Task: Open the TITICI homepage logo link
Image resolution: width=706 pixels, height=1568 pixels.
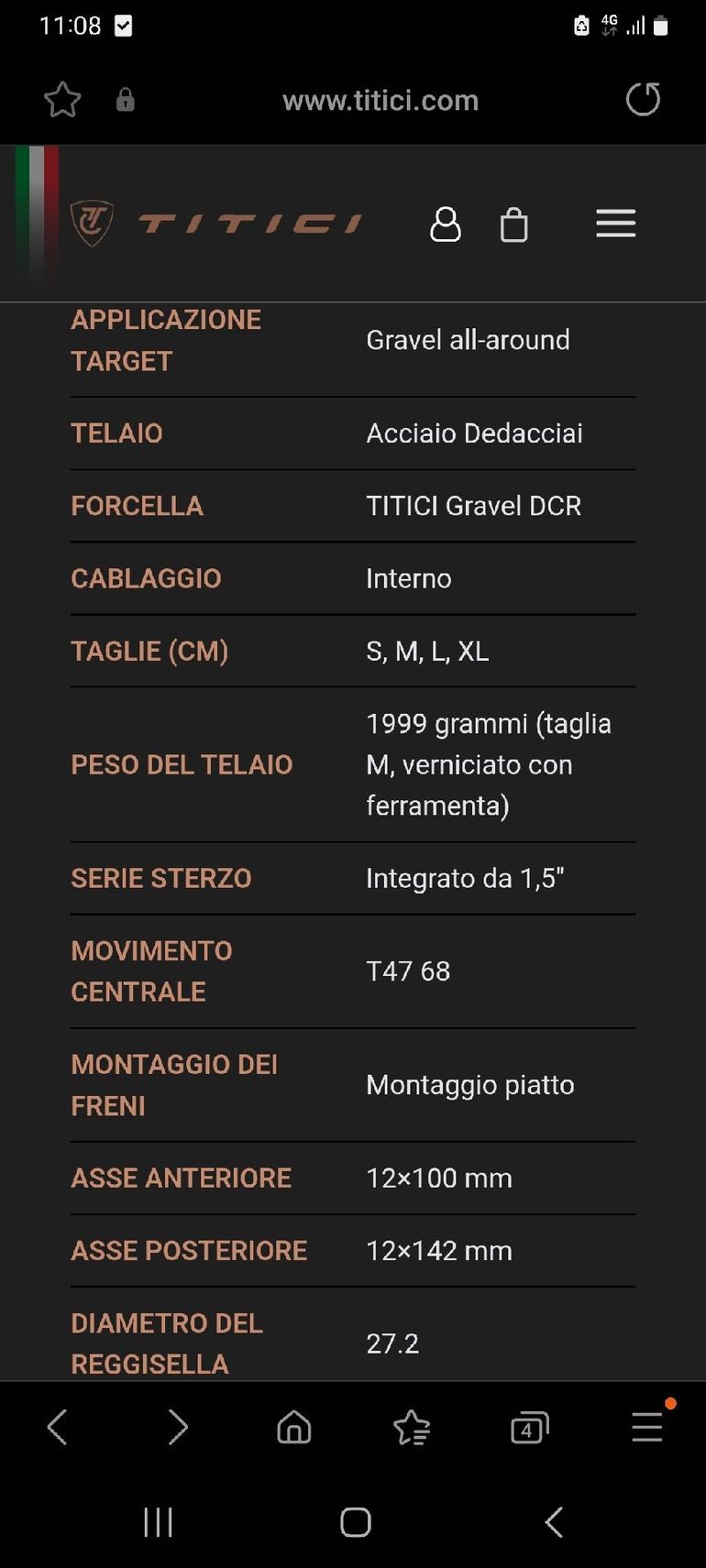Action: click(x=217, y=223)
